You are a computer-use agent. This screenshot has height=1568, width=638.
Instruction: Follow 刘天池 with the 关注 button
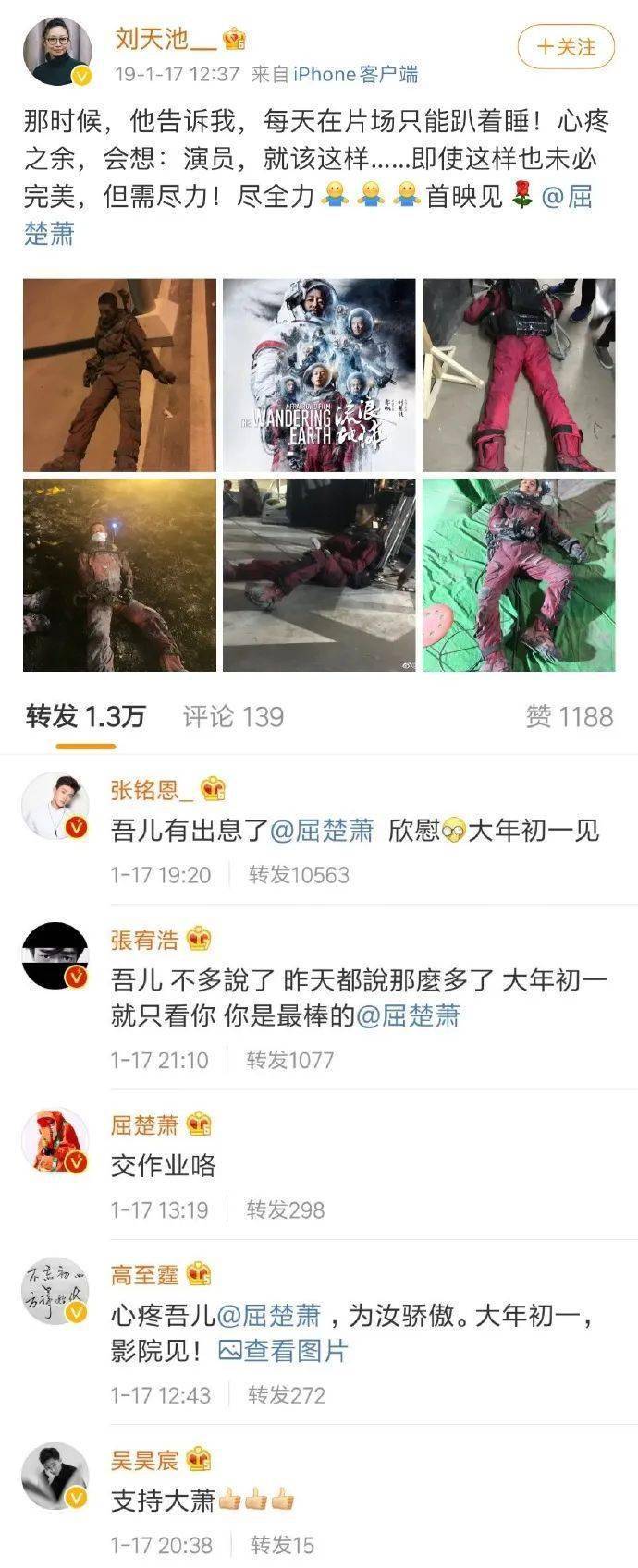(566, 46)
